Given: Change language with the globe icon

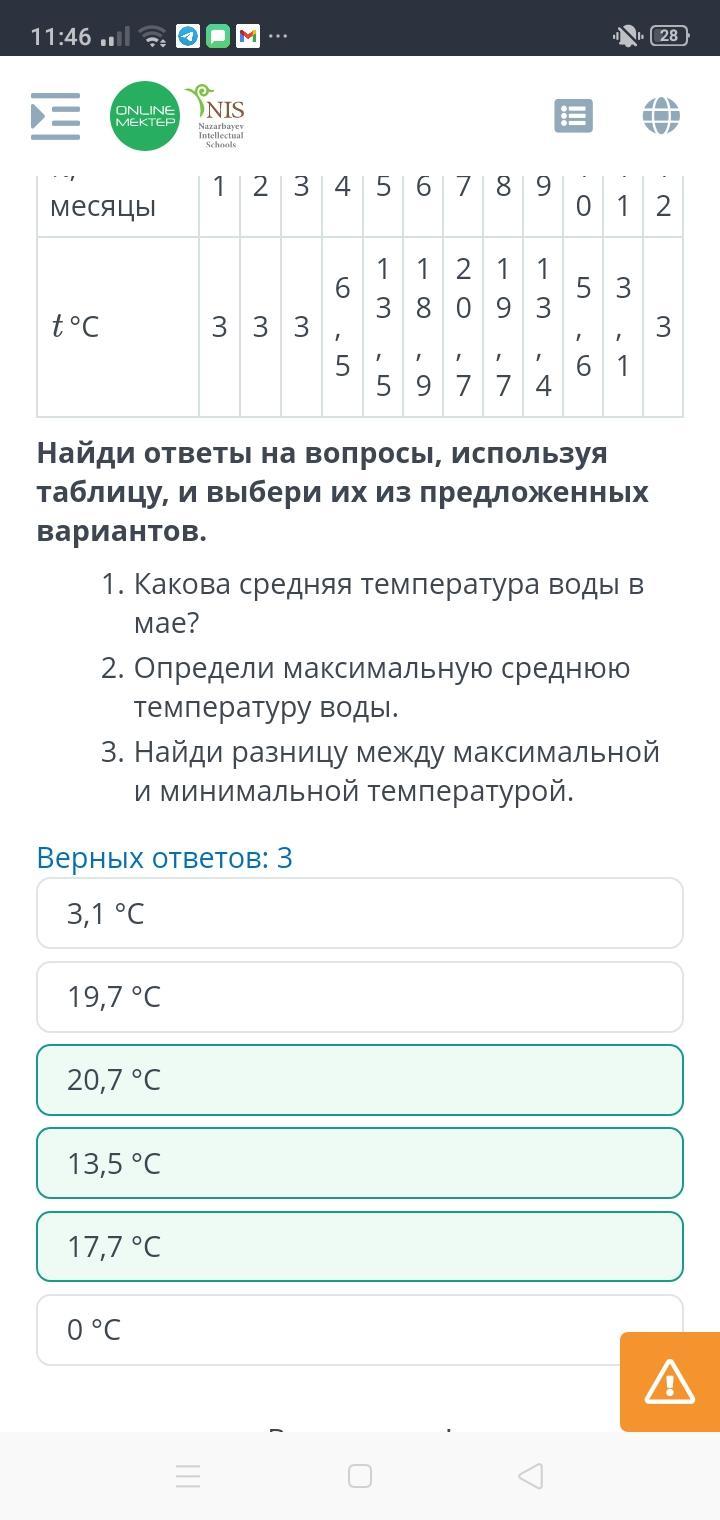Looking at the screenshot, I should click(661, 116).
